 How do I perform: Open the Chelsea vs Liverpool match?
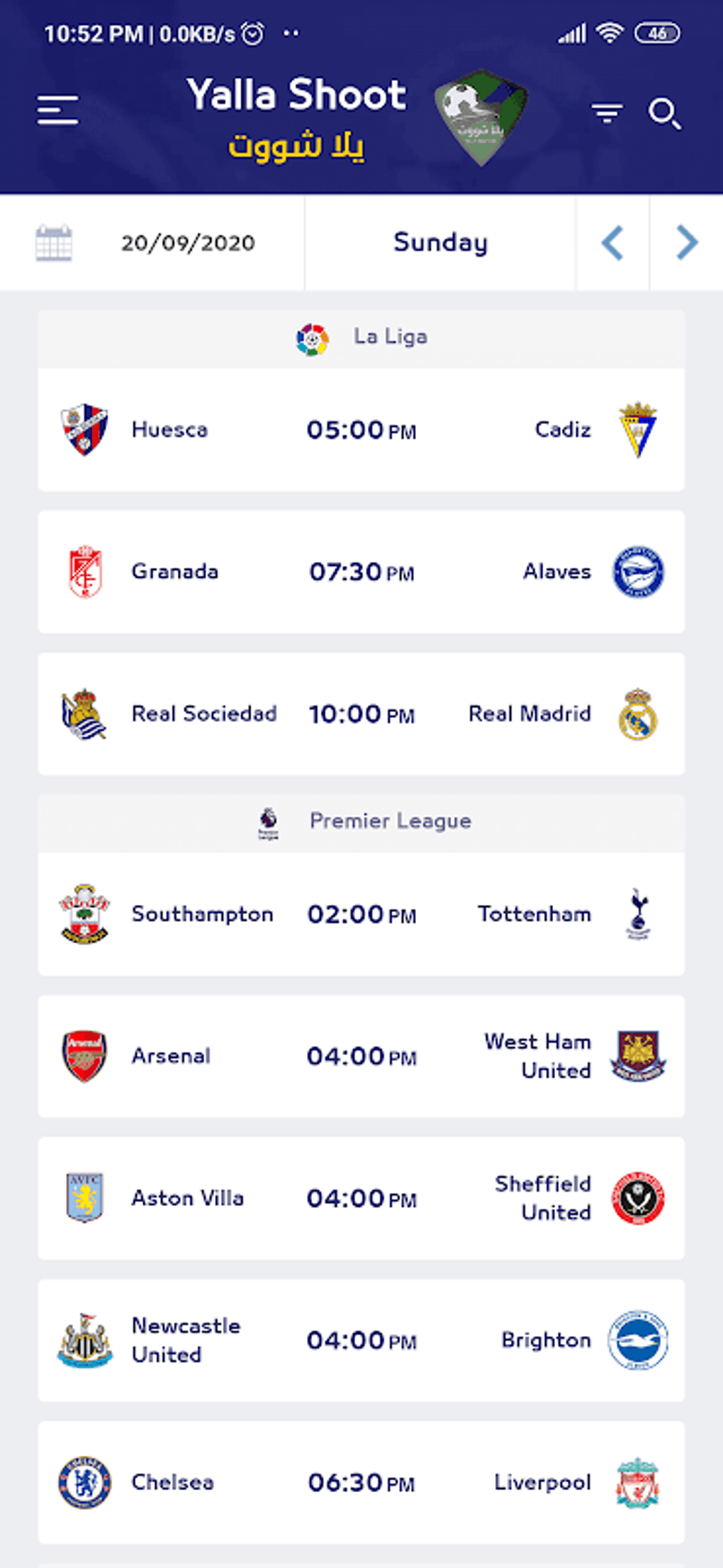[361, 1482]
